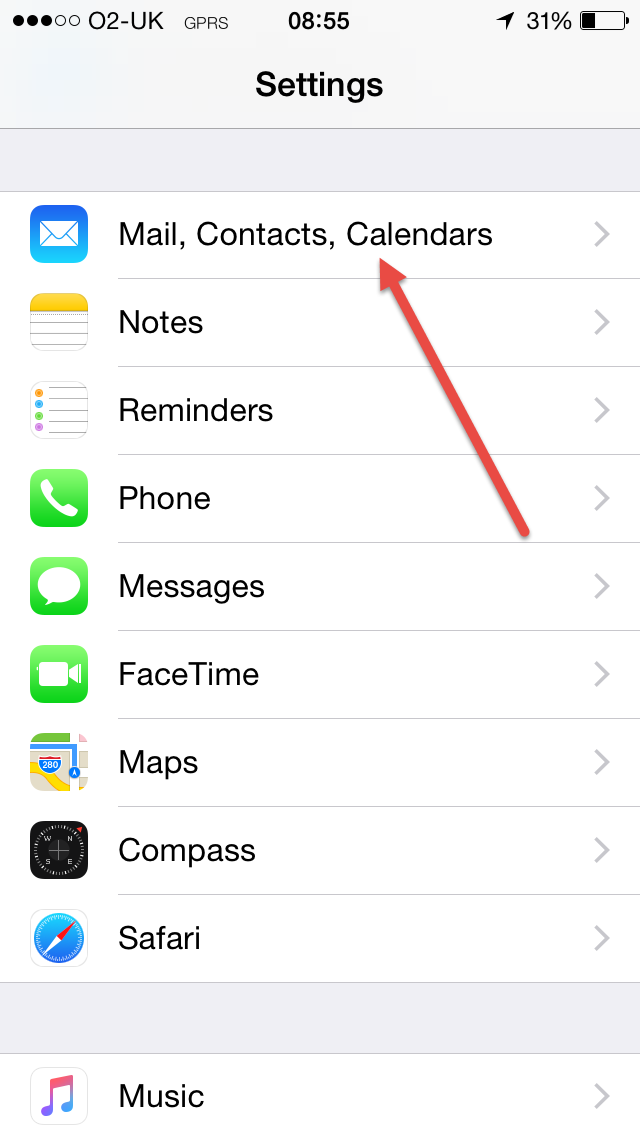Go to Safari settings

coord(320,938)
